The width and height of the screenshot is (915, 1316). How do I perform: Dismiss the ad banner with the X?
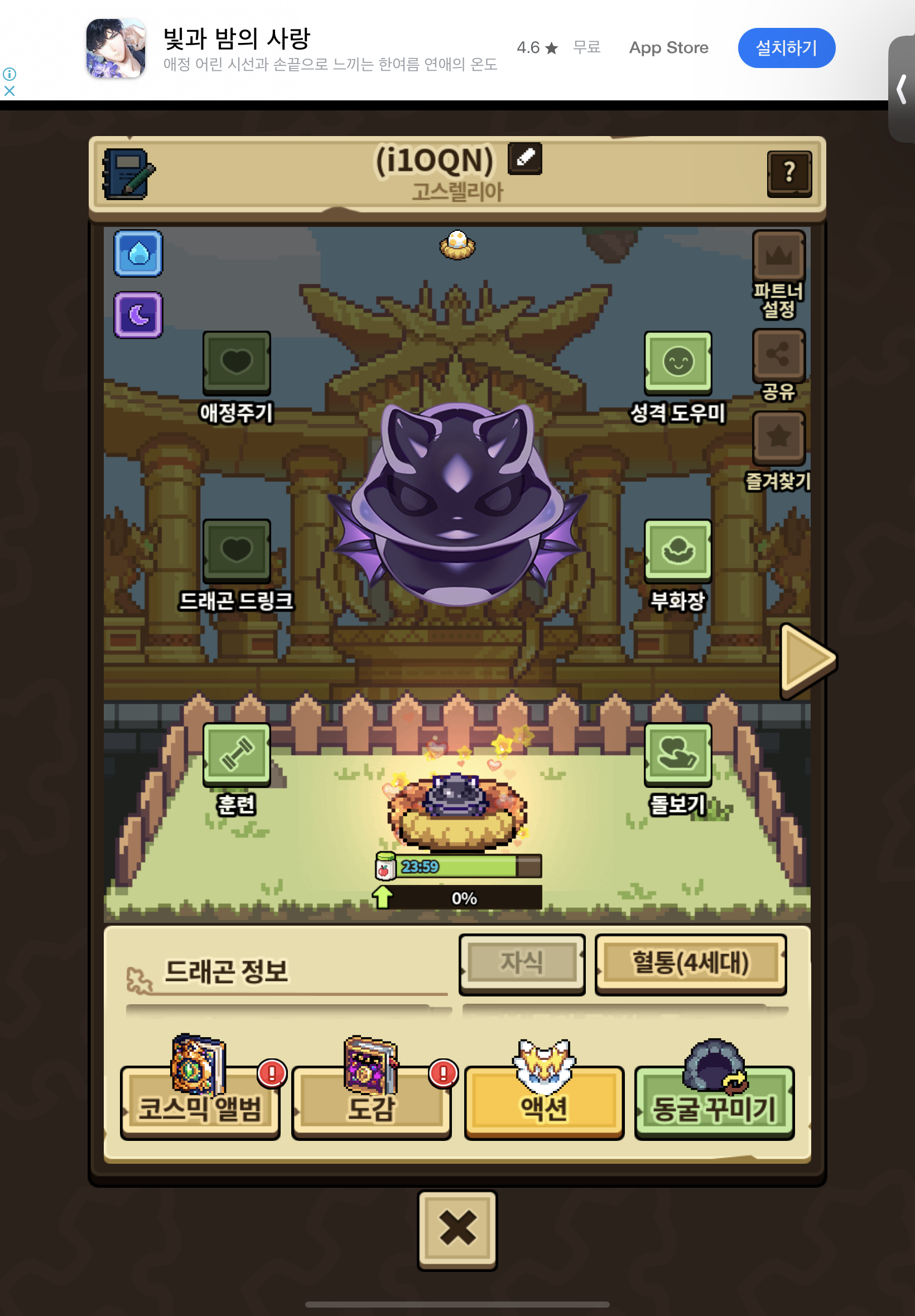coord(9,90)
